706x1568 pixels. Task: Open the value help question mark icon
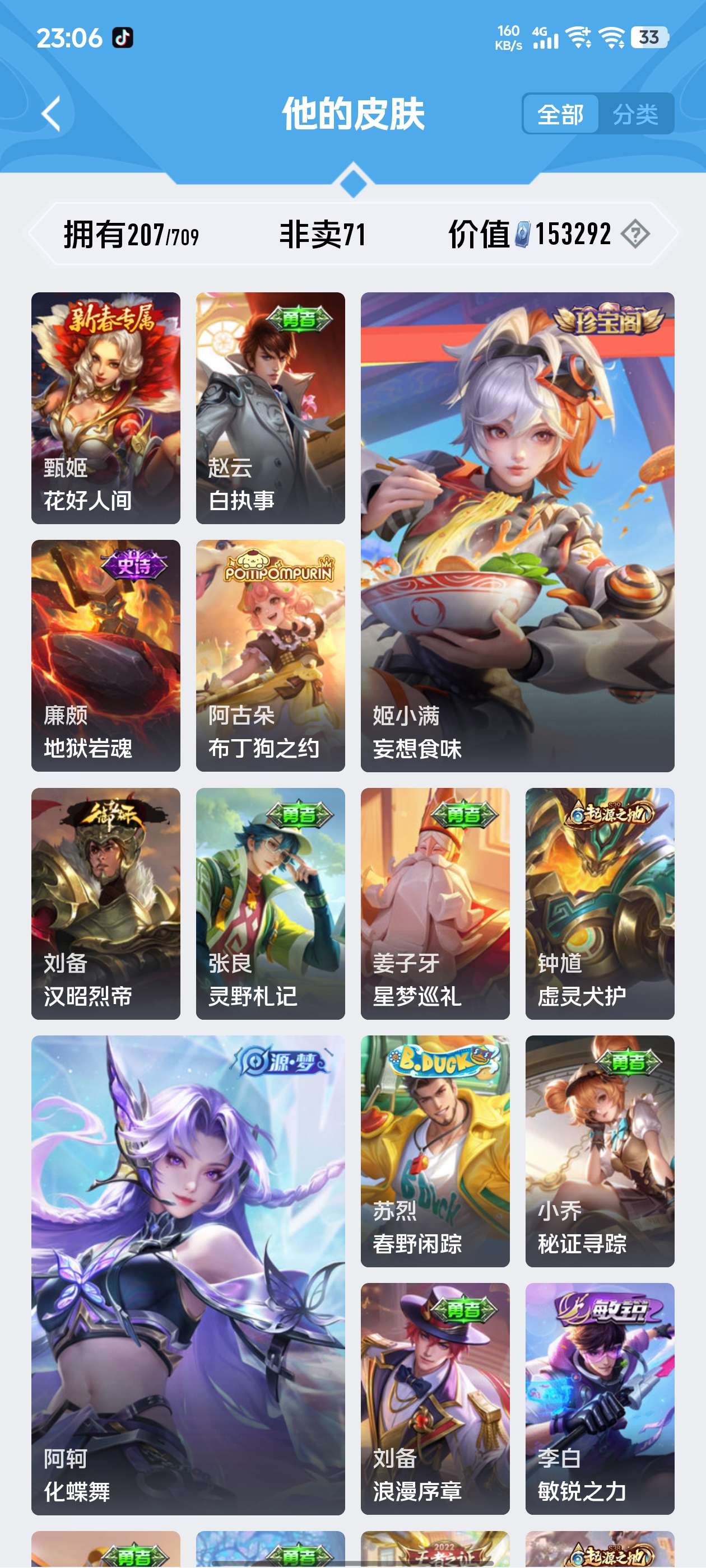(635, 234)
